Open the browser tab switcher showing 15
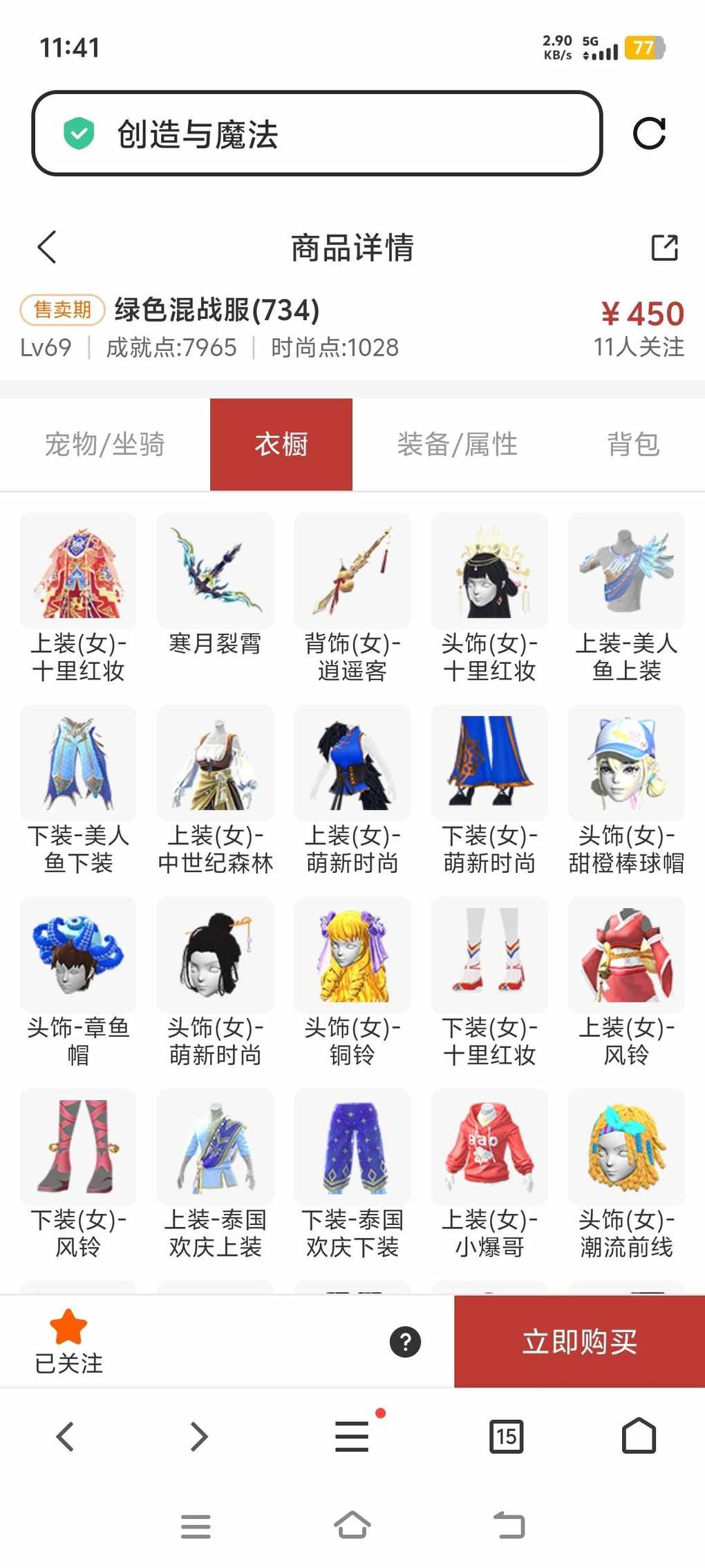 [506, 1436]
